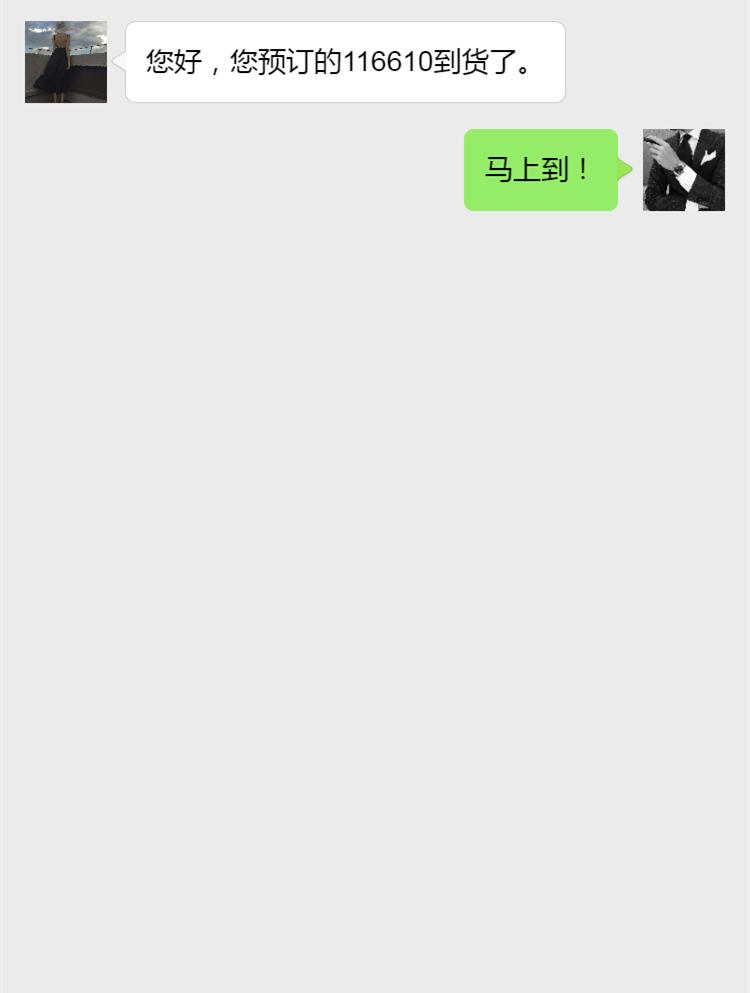Viewport: 750px width, 993px height.
Task: Tap your own avatar beside 马上到!
Action: point(683,170)
